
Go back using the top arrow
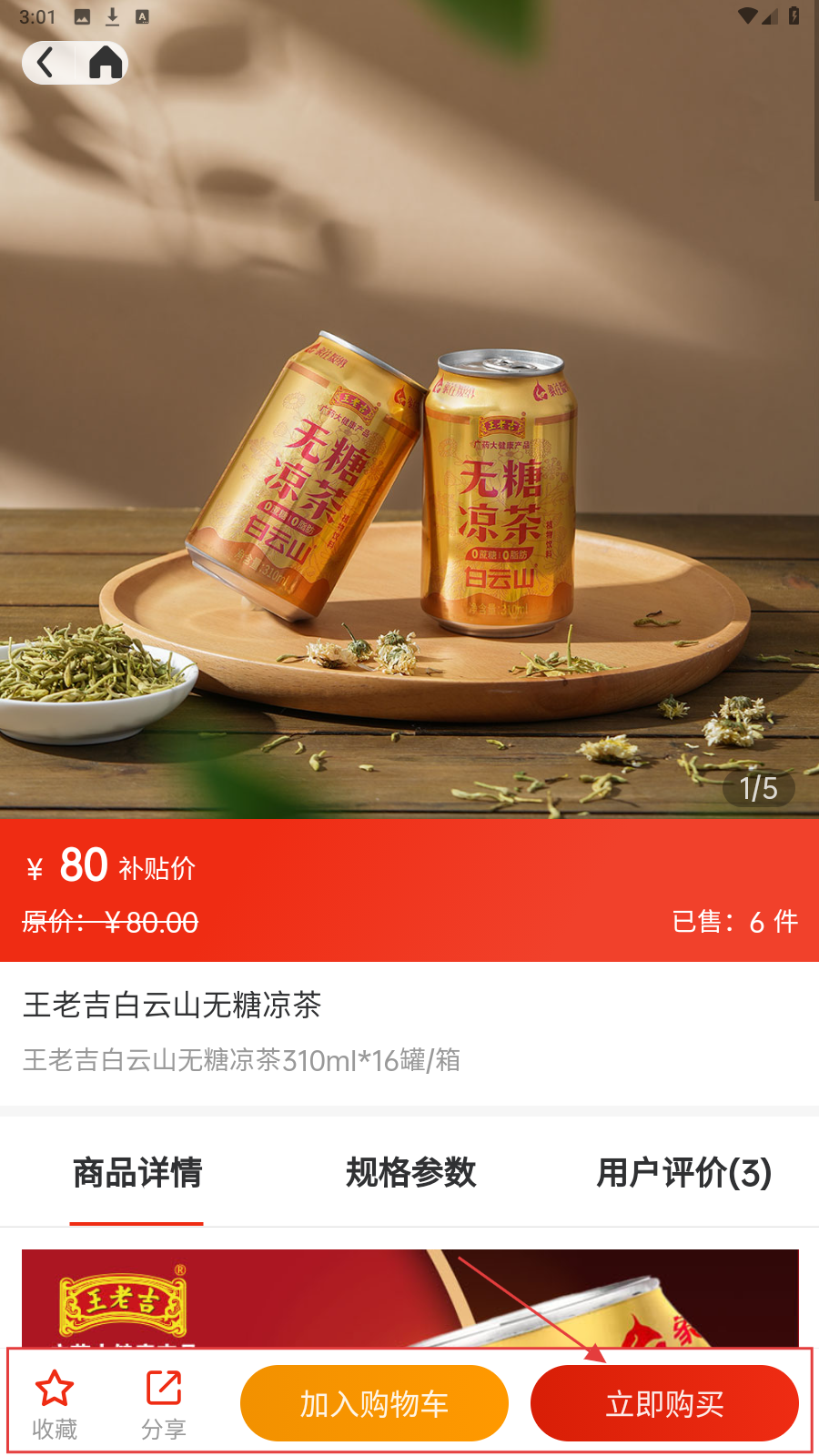click(45, 63)
